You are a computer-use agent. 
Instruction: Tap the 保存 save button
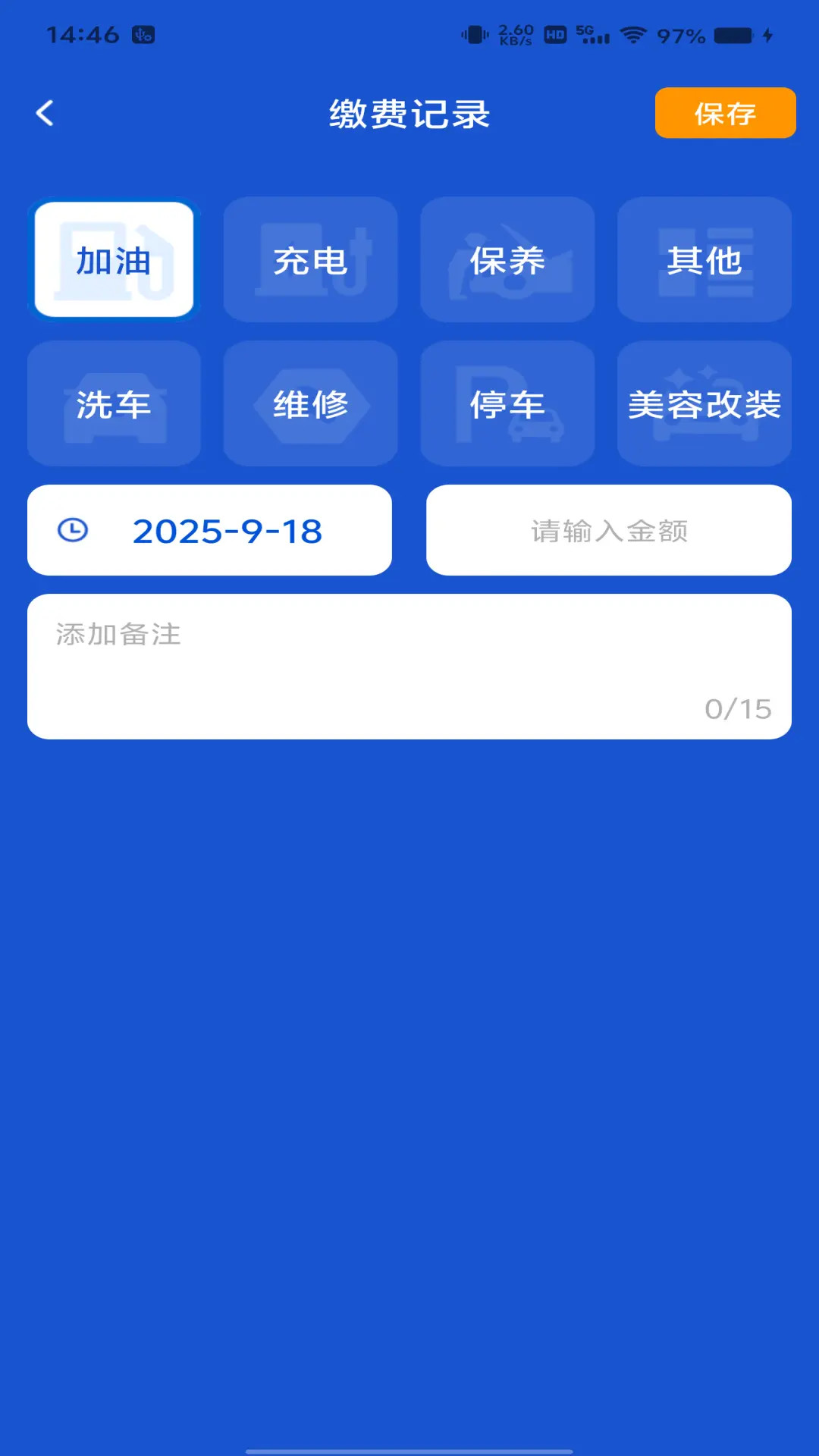pos(724,114)
